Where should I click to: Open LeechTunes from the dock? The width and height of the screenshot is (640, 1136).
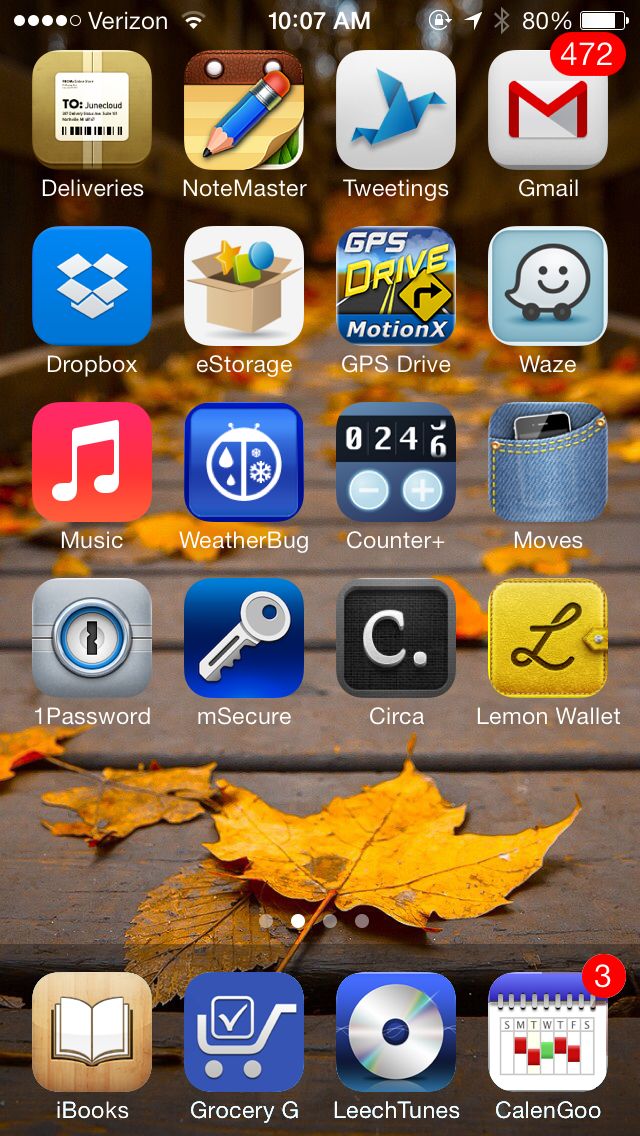coord(396,1032)
